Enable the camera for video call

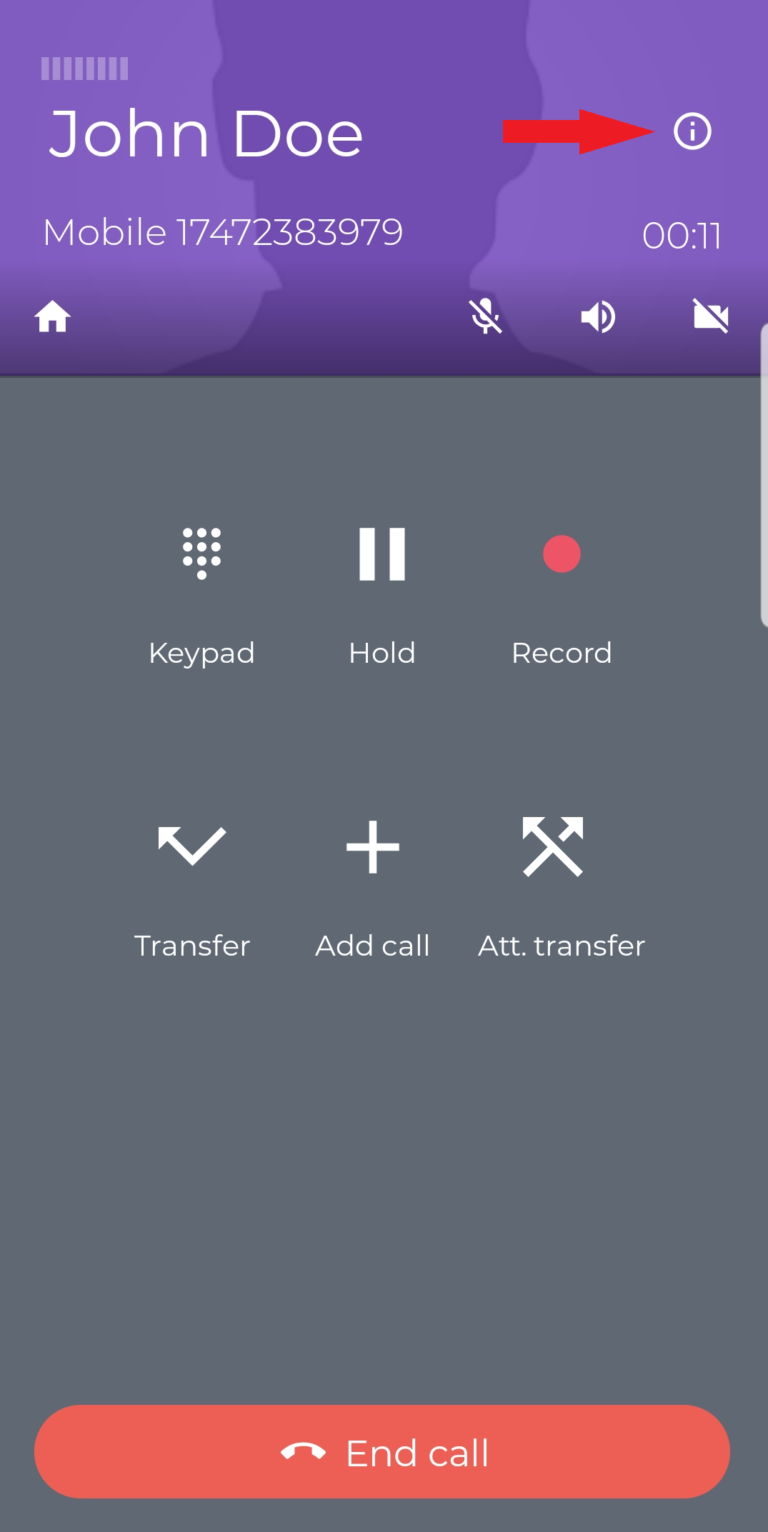coord(710,316)
